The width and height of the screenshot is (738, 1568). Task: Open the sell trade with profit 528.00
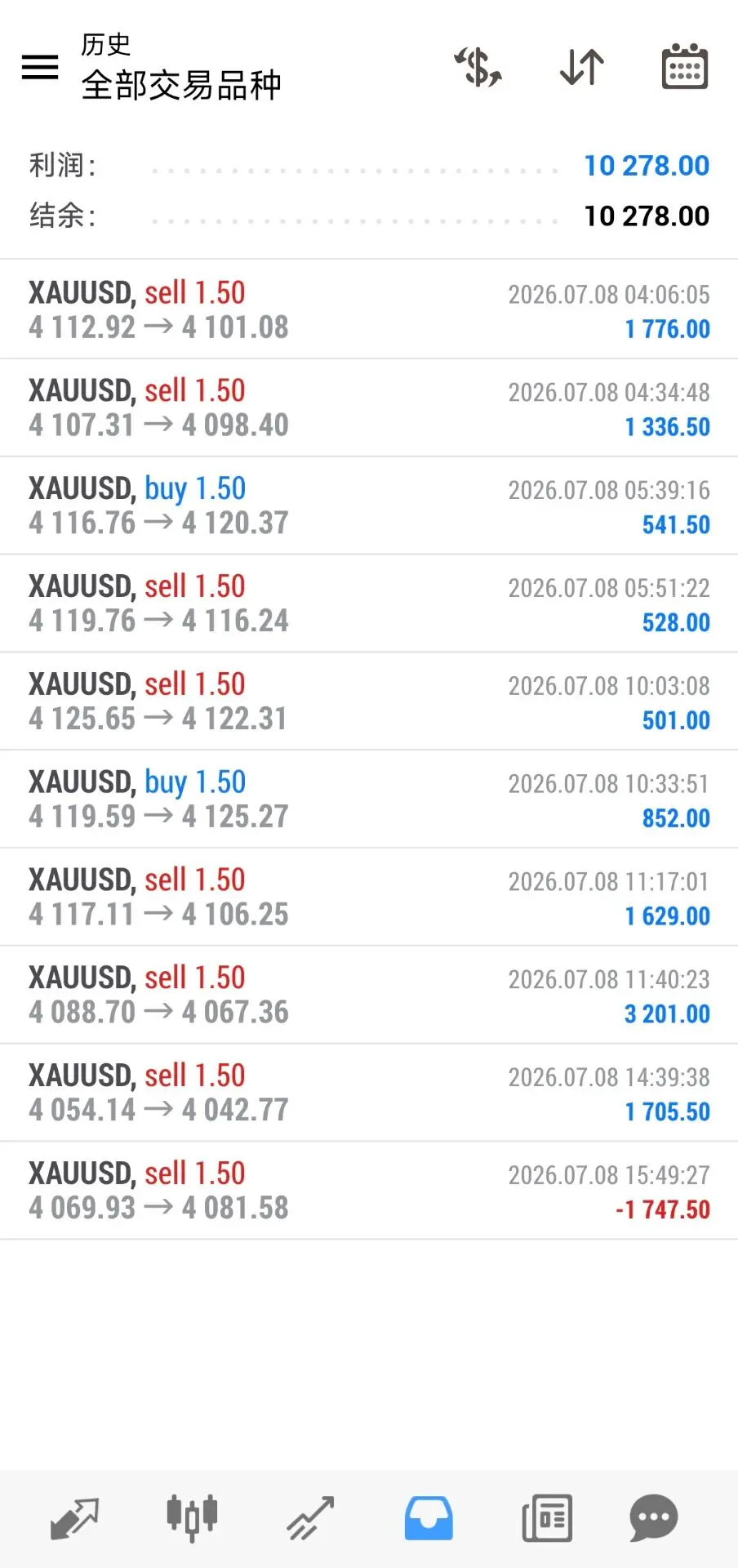(369, 604)
